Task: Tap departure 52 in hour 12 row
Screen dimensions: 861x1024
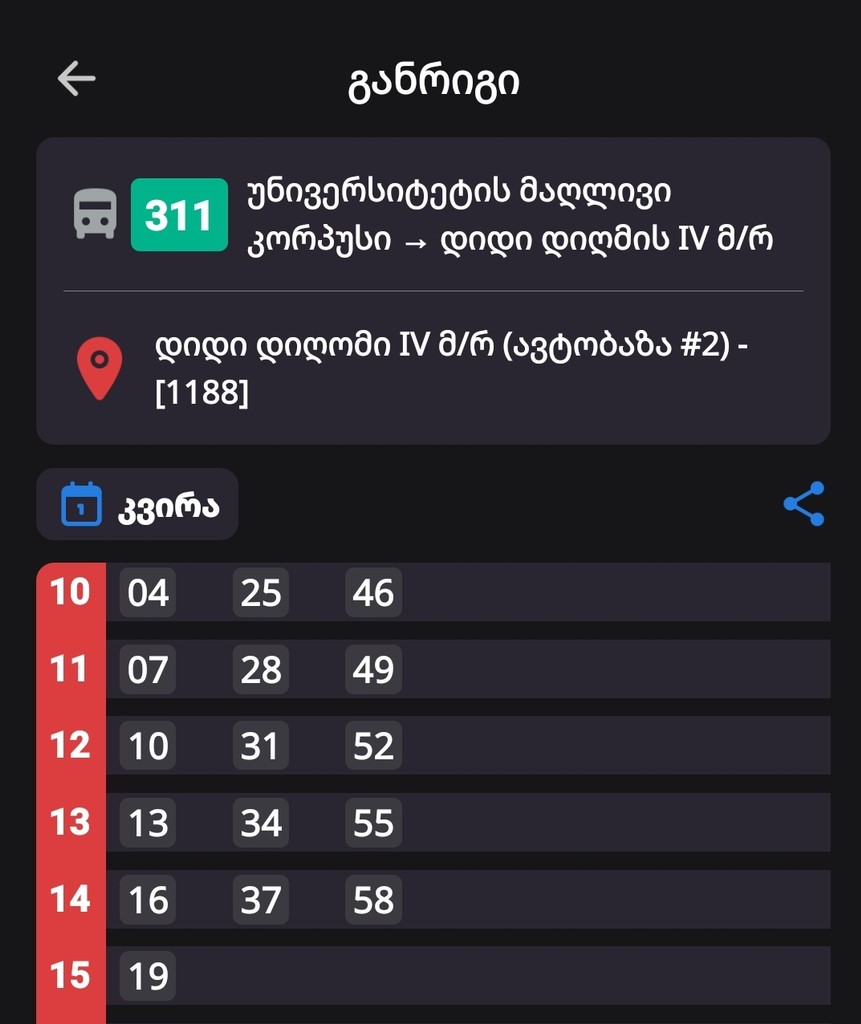Action: 373,746
